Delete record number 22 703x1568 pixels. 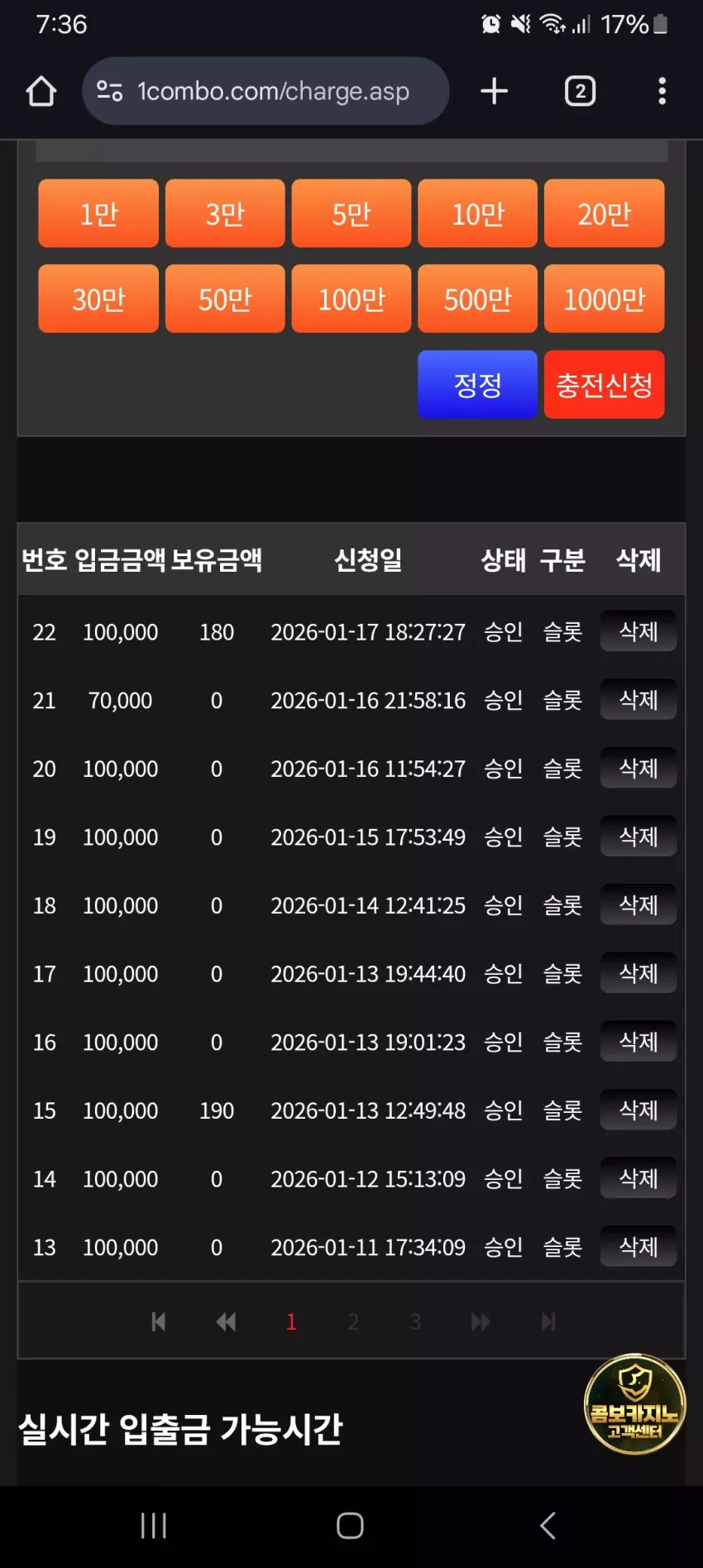point(638,631)
